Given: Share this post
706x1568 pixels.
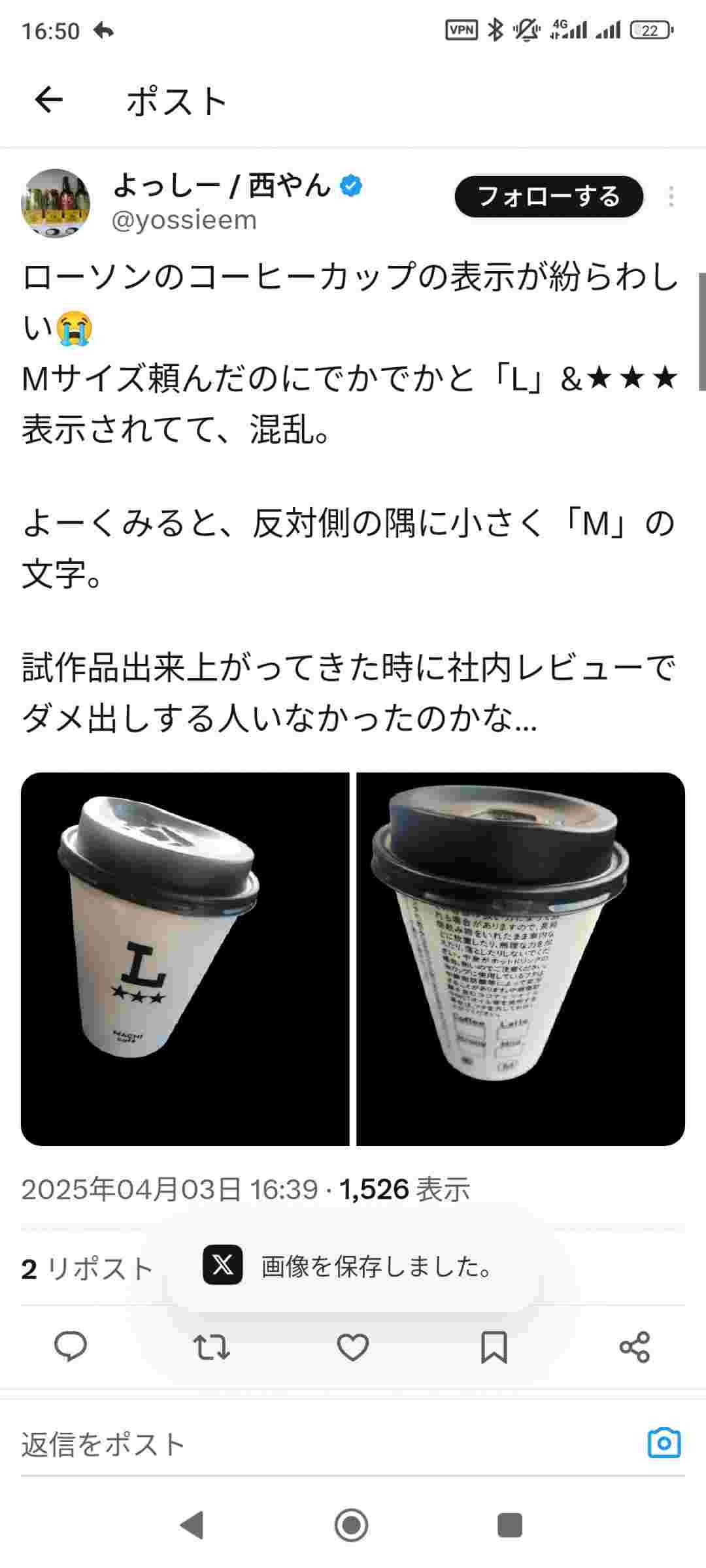Looking at the screenshot, I should 634,1347.
